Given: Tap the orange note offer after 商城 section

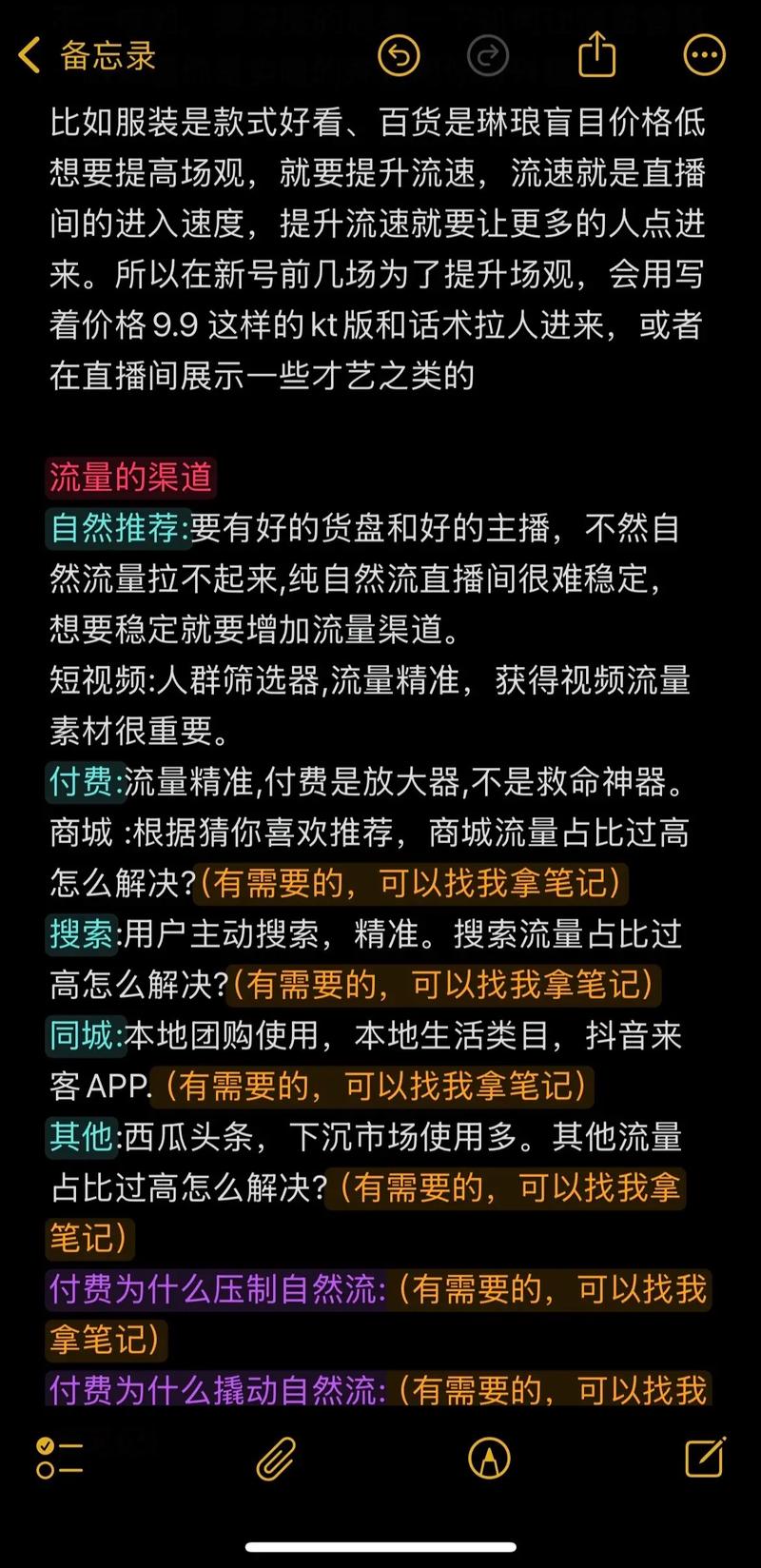Looking at the screenshot, I should [x=414, y=884].
